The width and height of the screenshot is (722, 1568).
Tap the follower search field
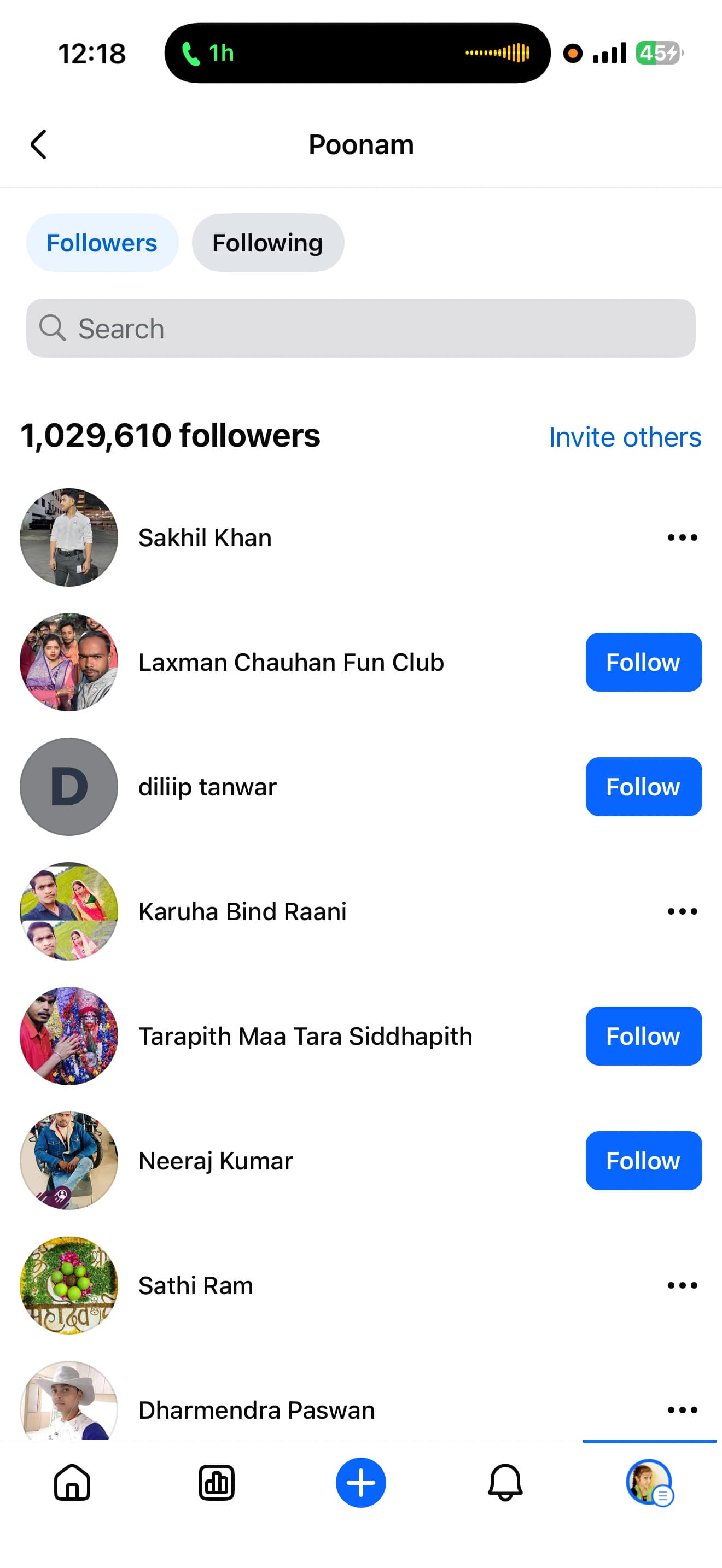[360, 328]
